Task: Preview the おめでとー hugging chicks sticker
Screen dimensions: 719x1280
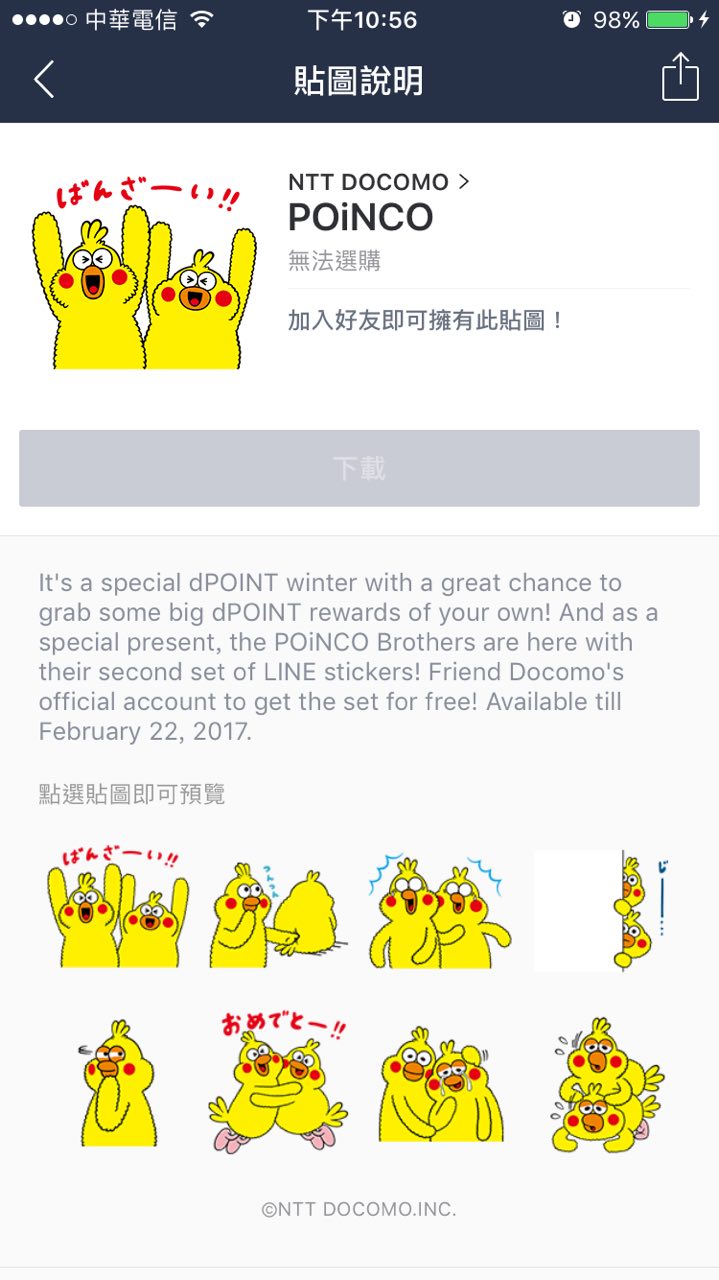Action: (278, 1082)
